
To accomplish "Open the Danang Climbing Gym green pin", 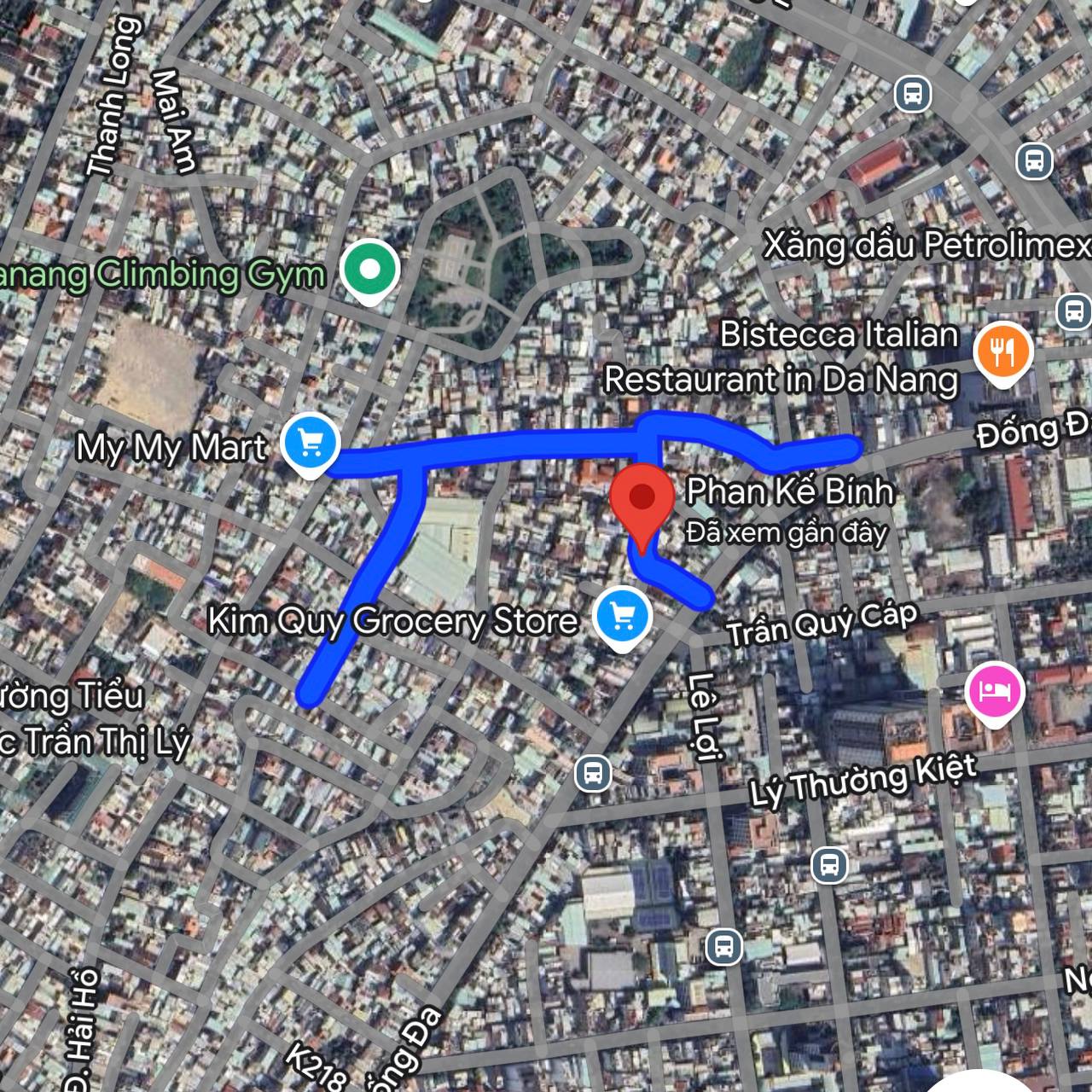I will (369, 270).
